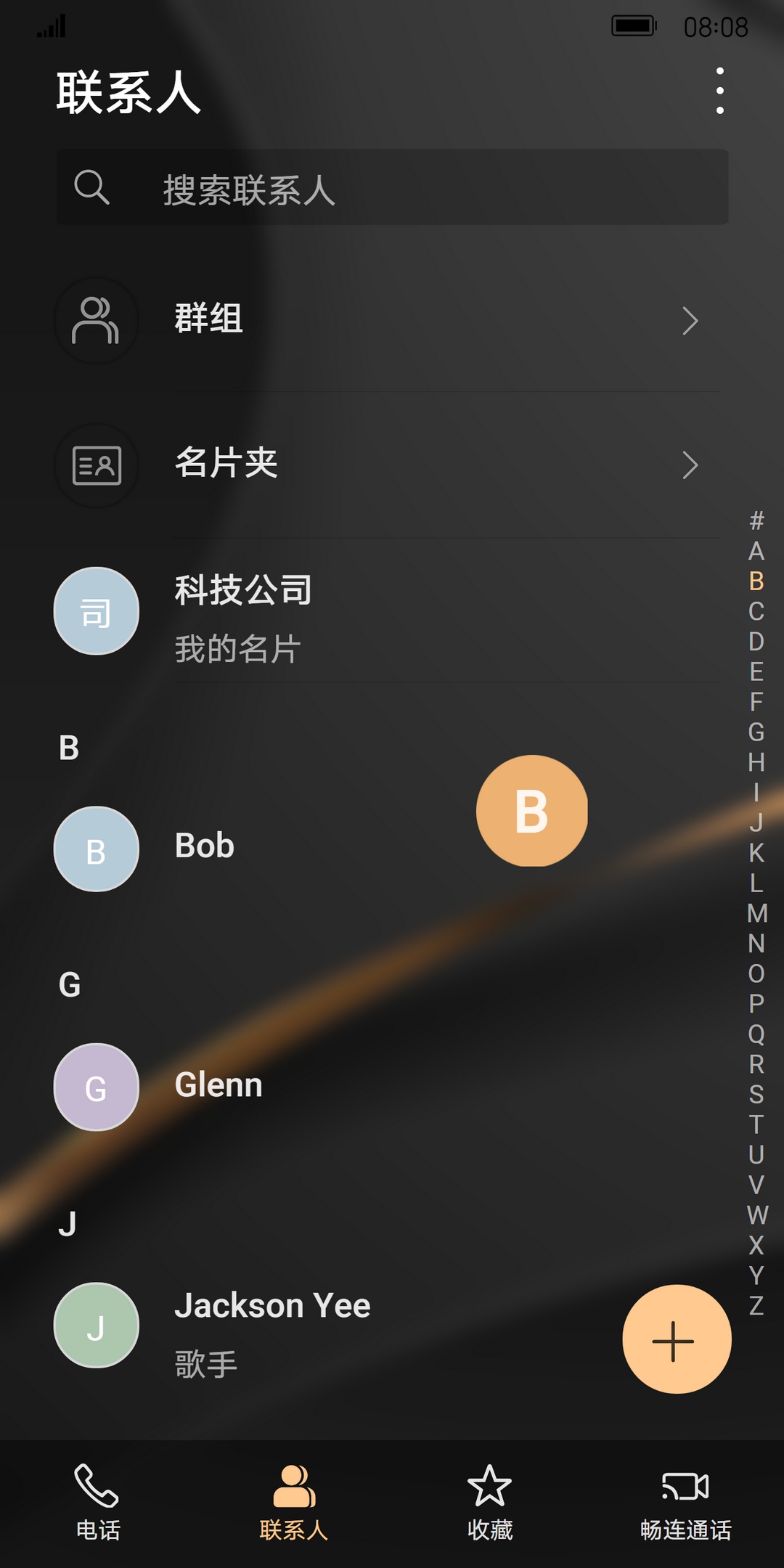Jump to letter G in index

click(756, 732)
